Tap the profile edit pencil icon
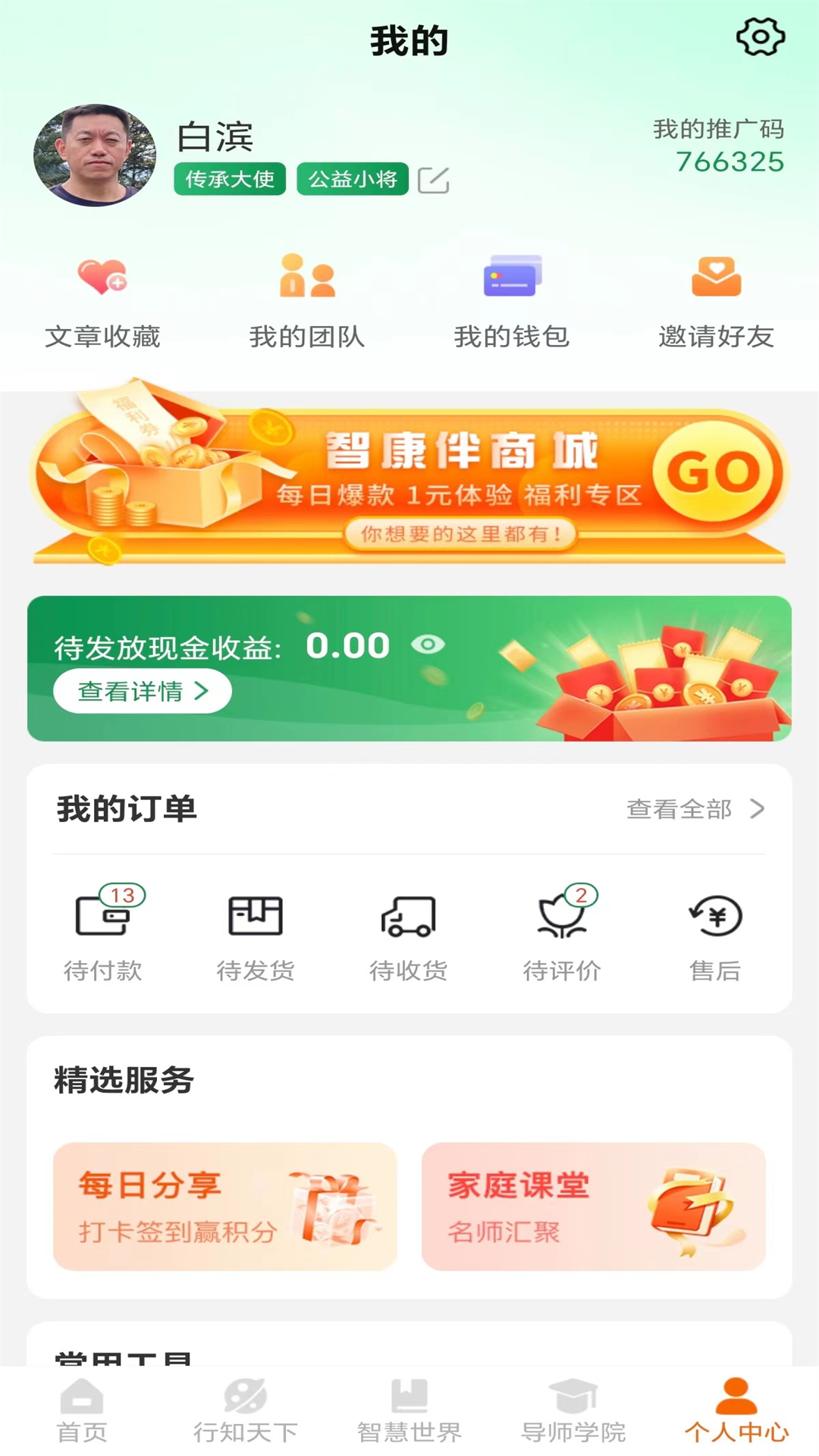Screen dimensions: 819x1456 435,180
